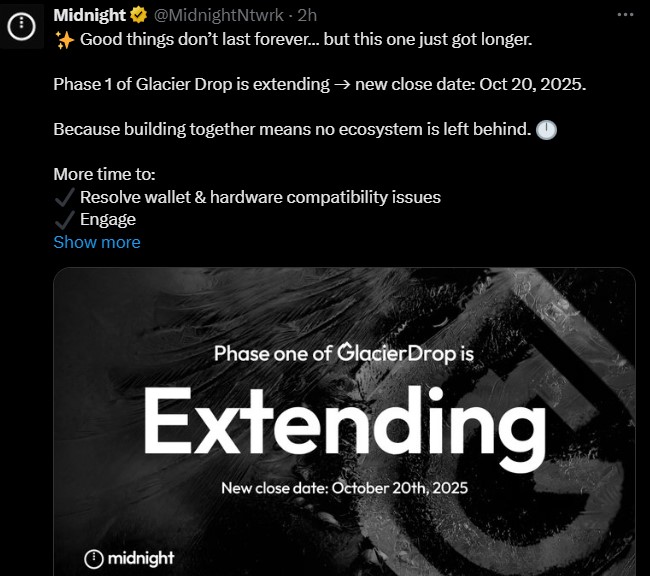Image resolution: width=650 pixels, height=576 pixels.
Task: Expand the post with Show more
Action: [97, 242]
